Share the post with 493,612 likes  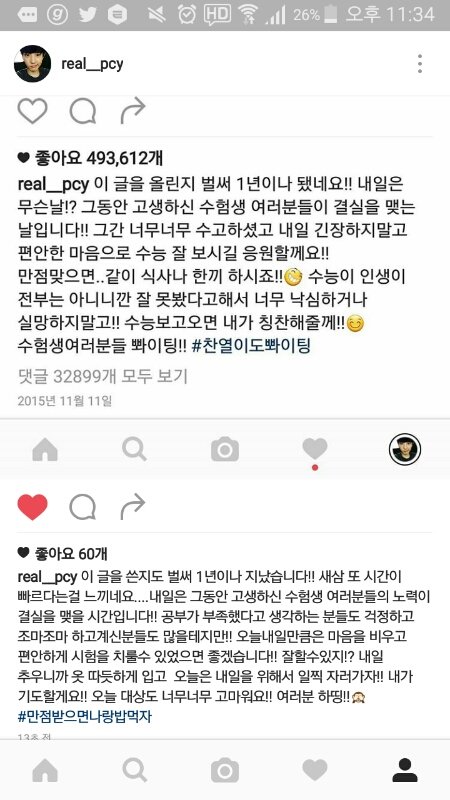(x=133, y=111)
